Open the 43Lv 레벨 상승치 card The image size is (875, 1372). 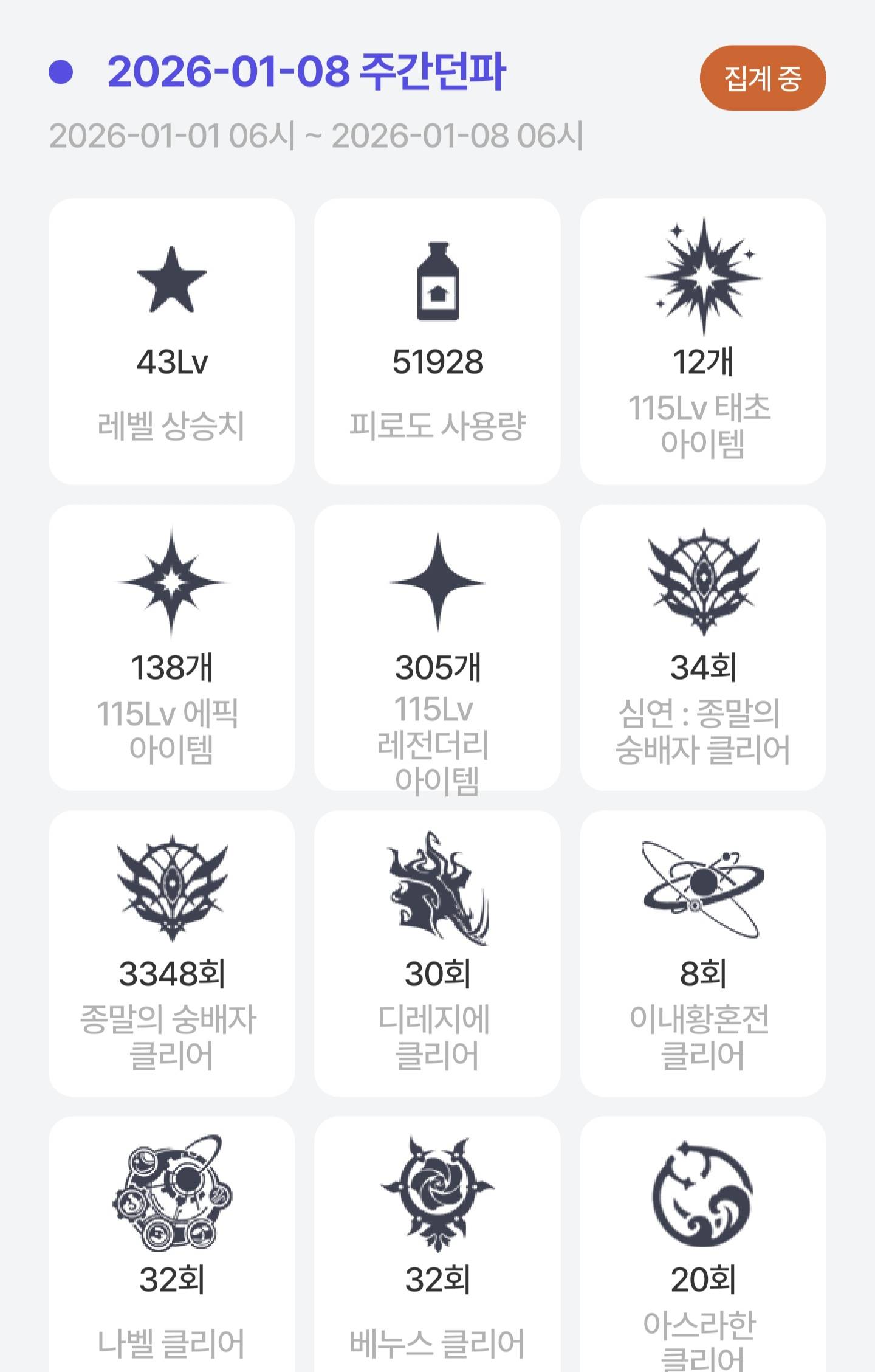171,342
